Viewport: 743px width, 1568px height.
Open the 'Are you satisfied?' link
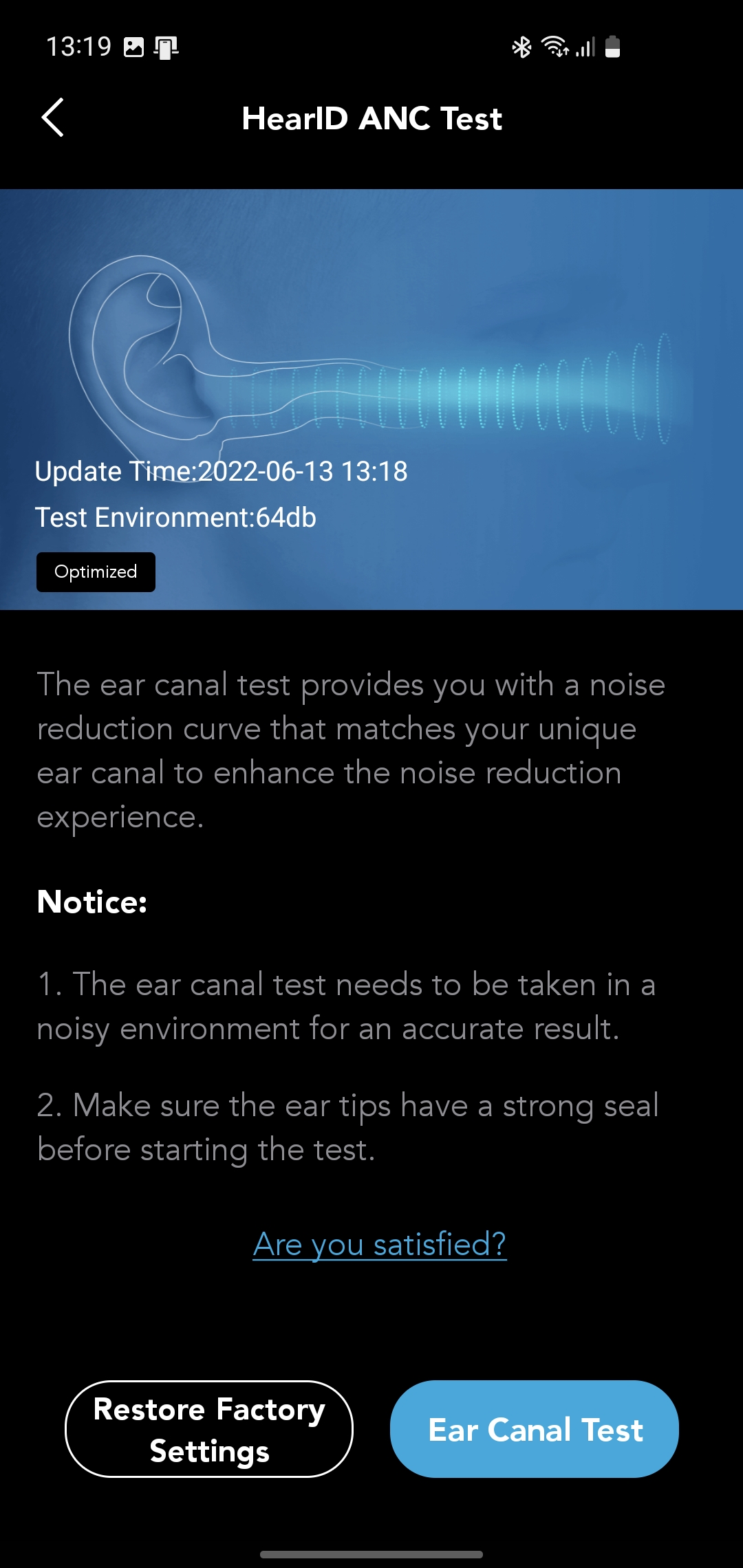tap(380, 1245)
